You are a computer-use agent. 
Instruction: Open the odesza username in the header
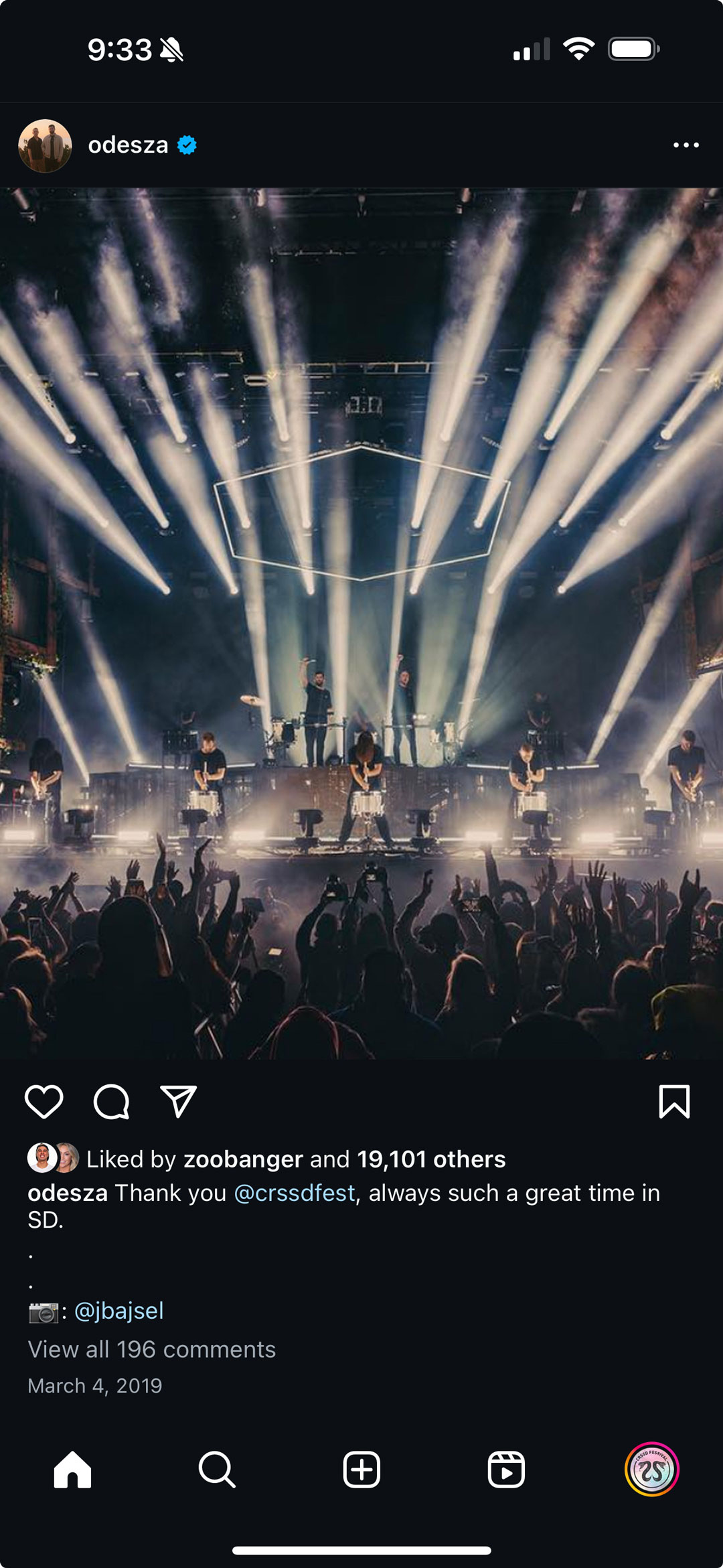(x=128, y=145)
